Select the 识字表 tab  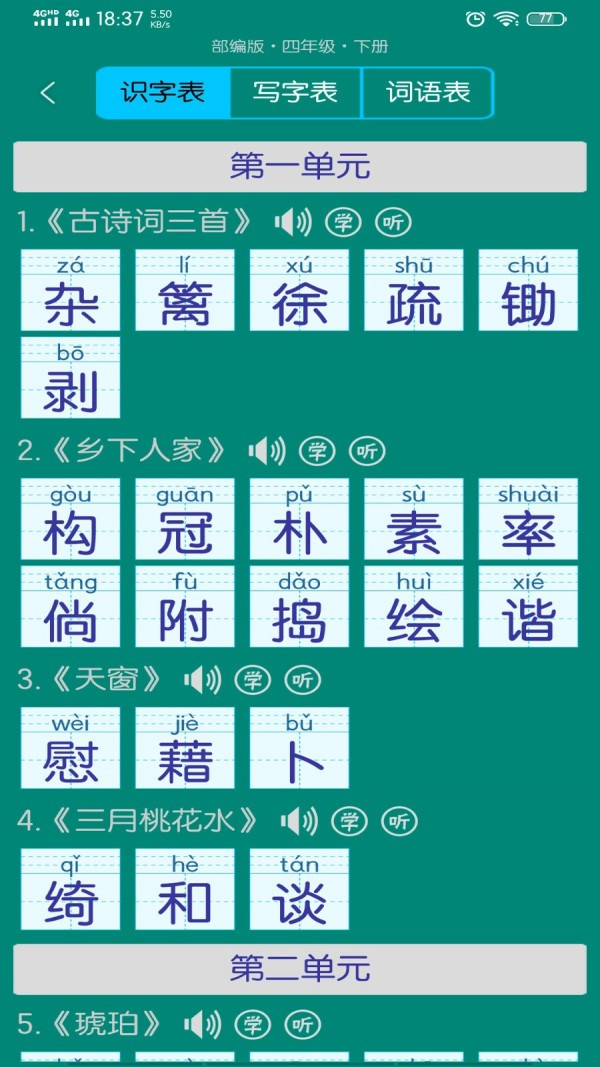(163, 93)
